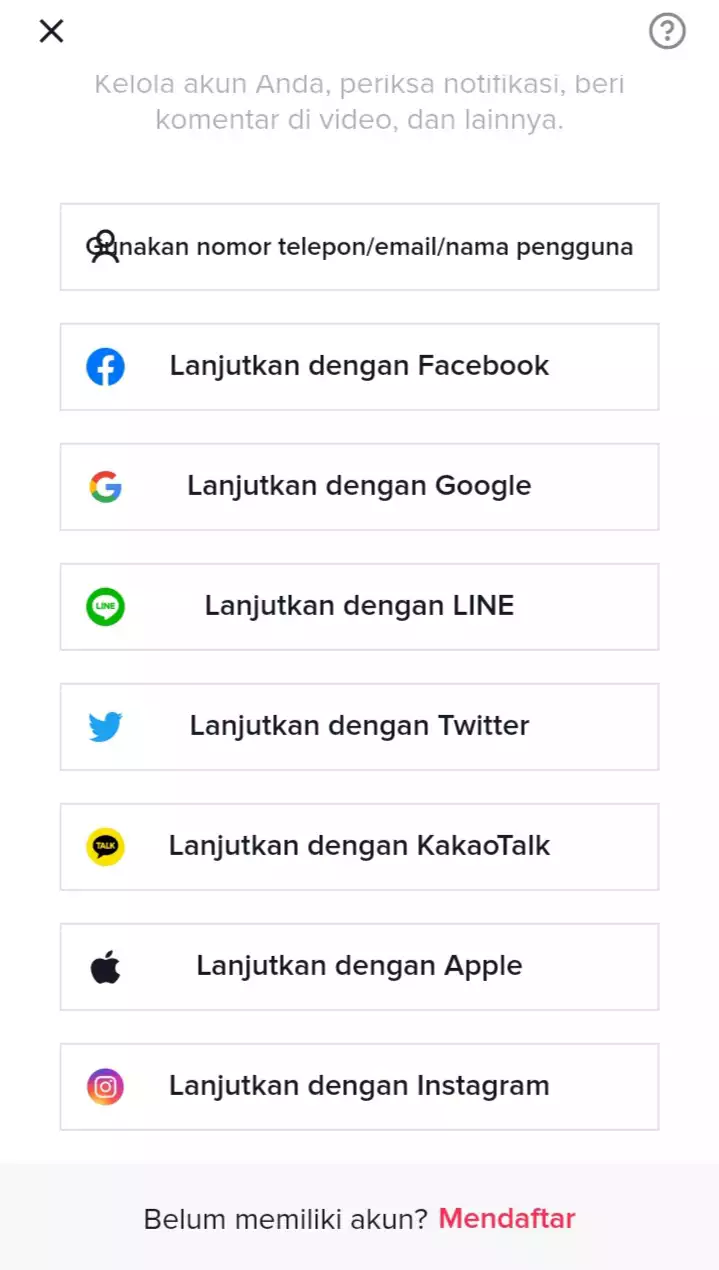
Task: Choose Lanjutkan dengan Google
Action: [359, 487]
